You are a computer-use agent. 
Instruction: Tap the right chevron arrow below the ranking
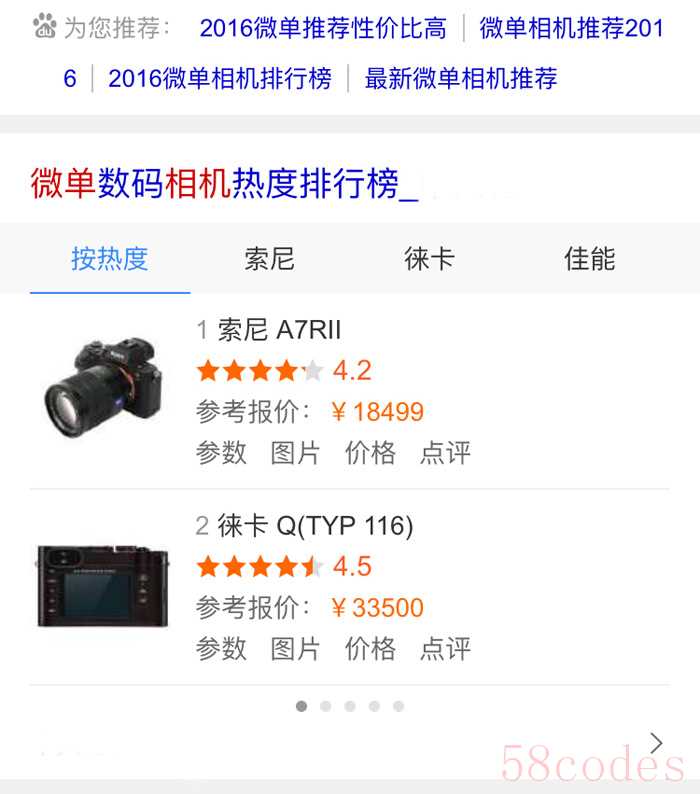656,742
